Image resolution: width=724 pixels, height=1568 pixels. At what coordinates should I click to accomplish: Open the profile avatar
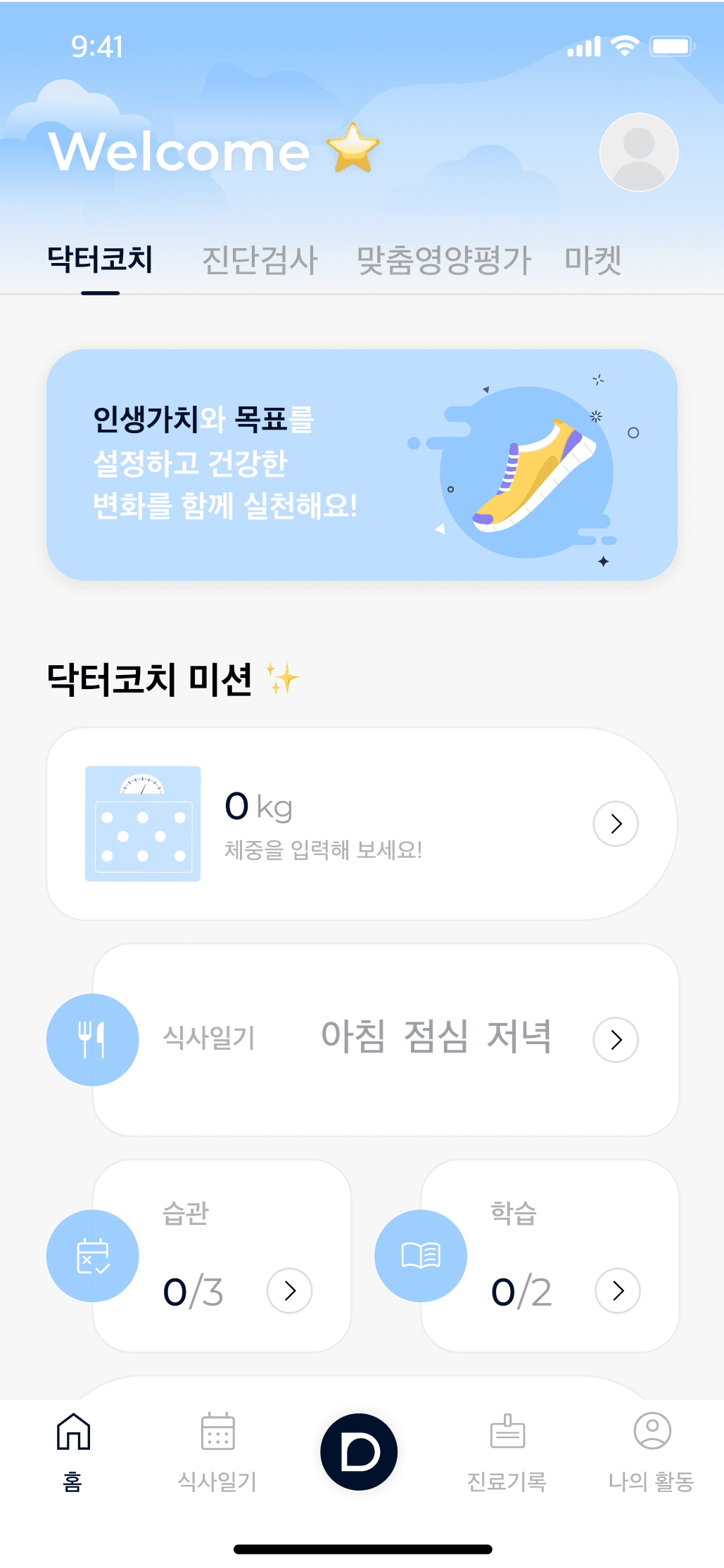[x=638, y=152]
